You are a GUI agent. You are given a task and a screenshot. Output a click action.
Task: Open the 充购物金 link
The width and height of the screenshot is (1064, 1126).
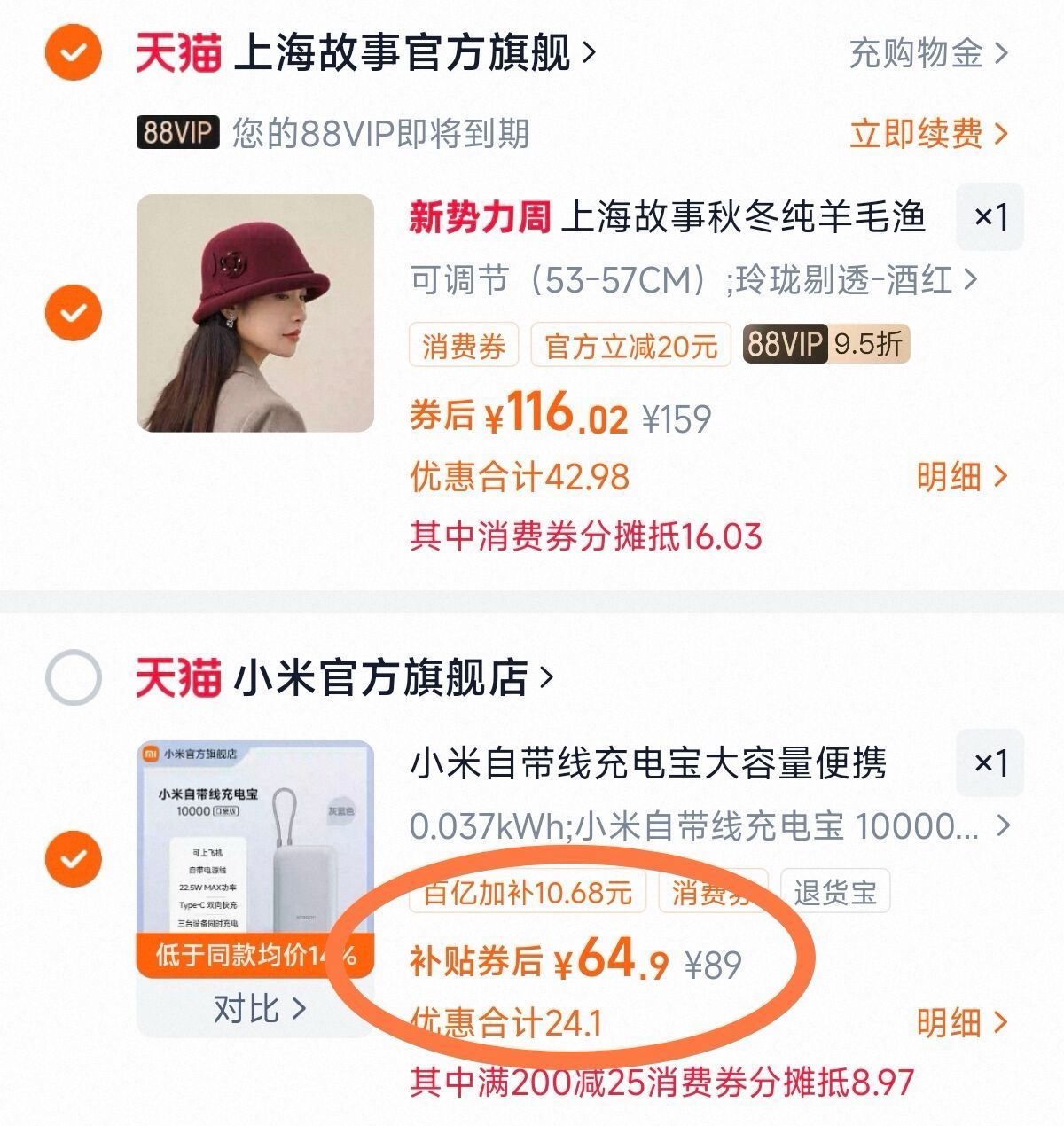pos(927,53)
